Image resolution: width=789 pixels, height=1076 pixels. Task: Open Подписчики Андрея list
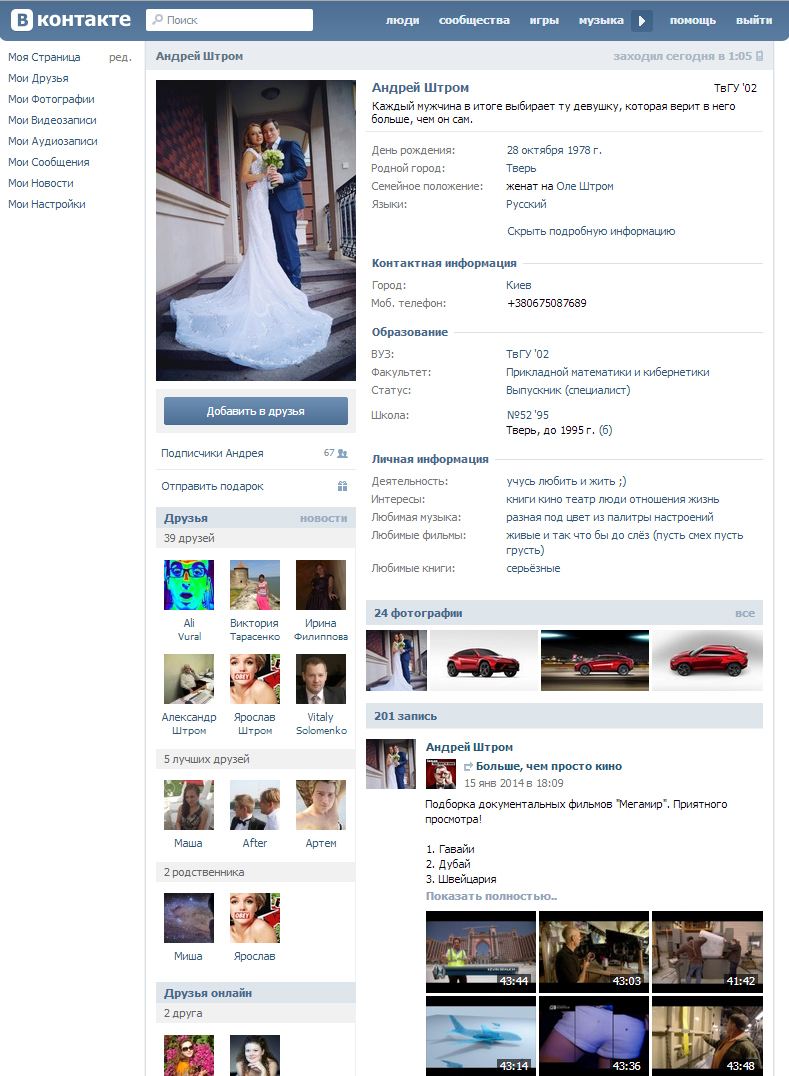tap(213, 453)
